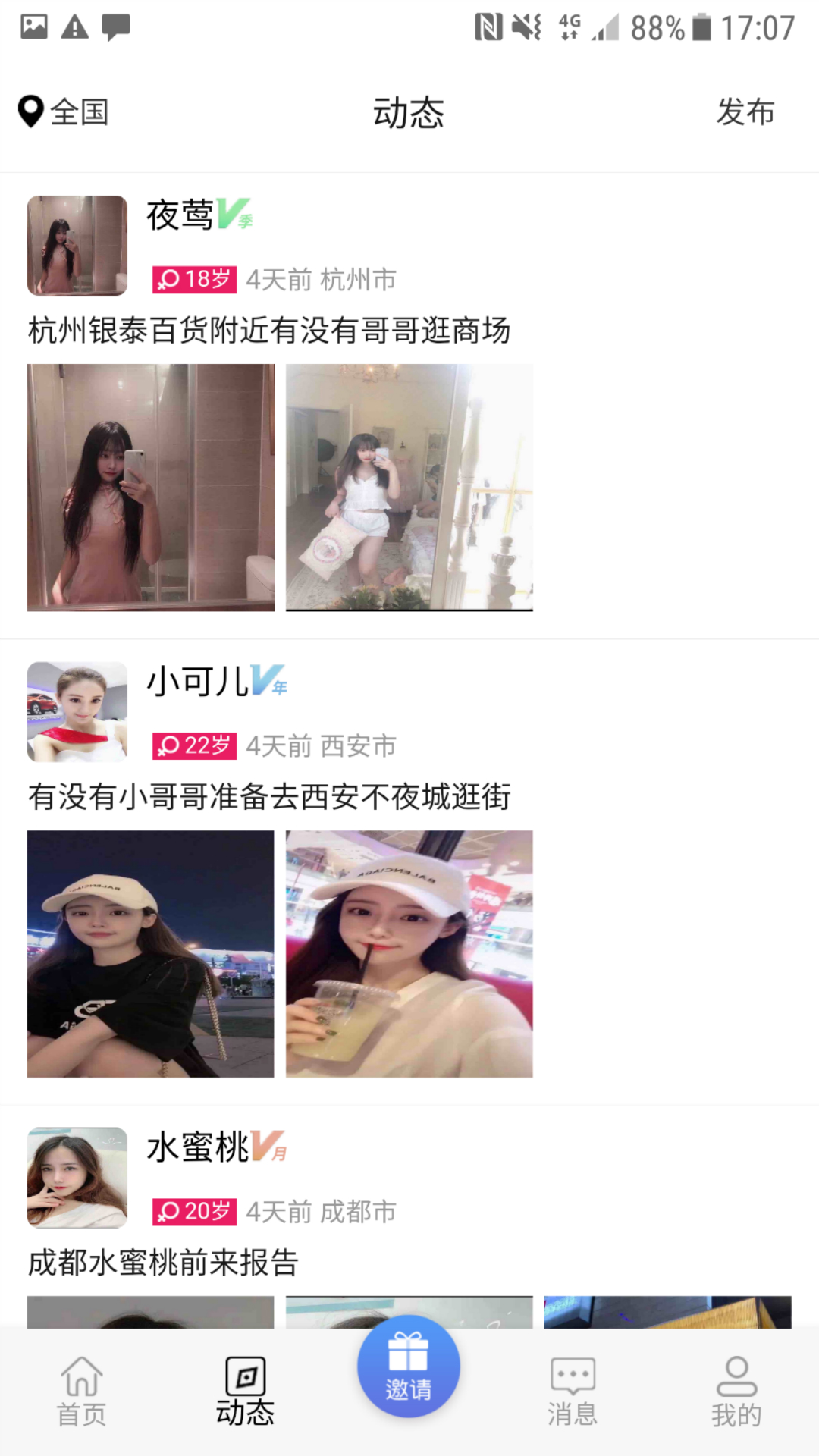This screenshot has height=1456, width=819.
Task: View second photo in 夜莺's post
Action: [x=409, y=487]
